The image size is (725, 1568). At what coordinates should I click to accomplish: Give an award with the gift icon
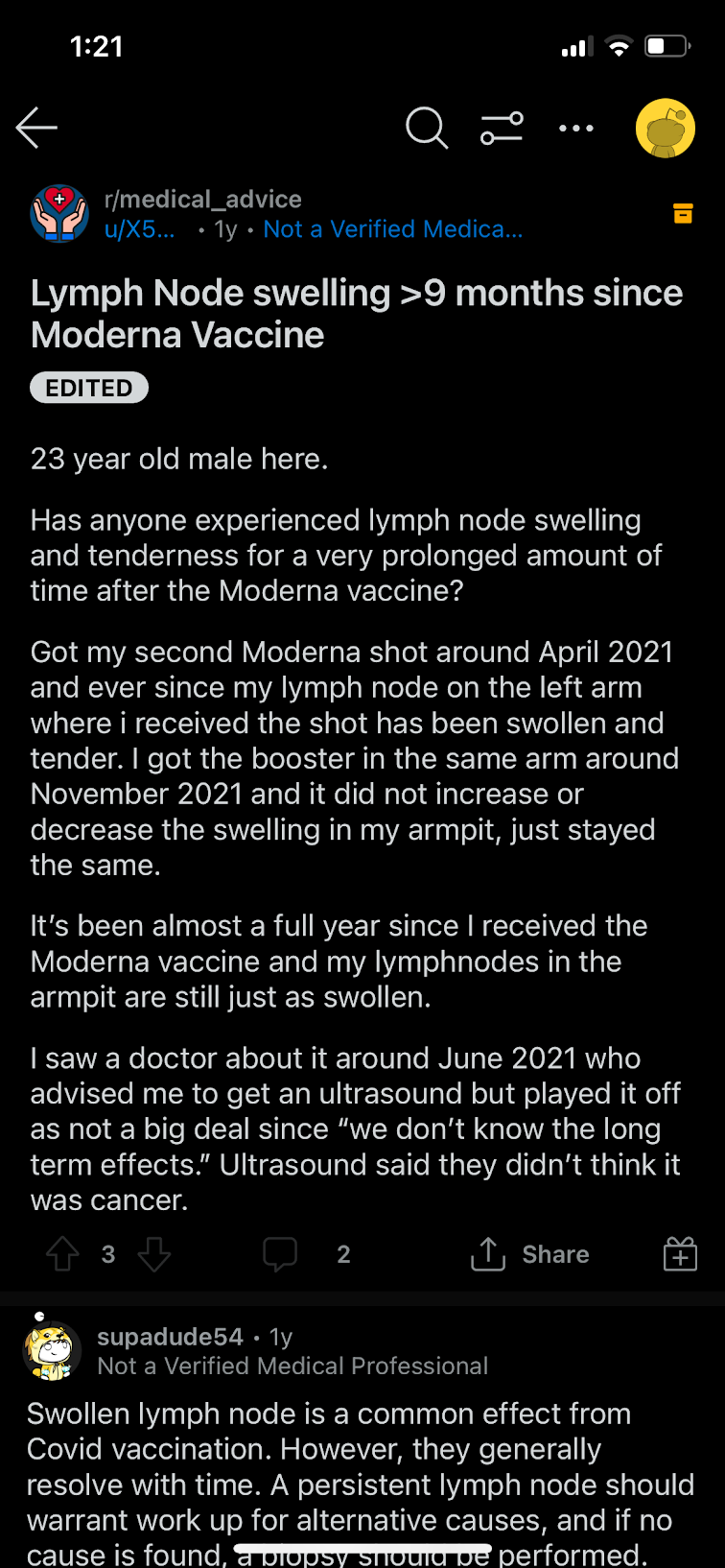(680, 1254)
